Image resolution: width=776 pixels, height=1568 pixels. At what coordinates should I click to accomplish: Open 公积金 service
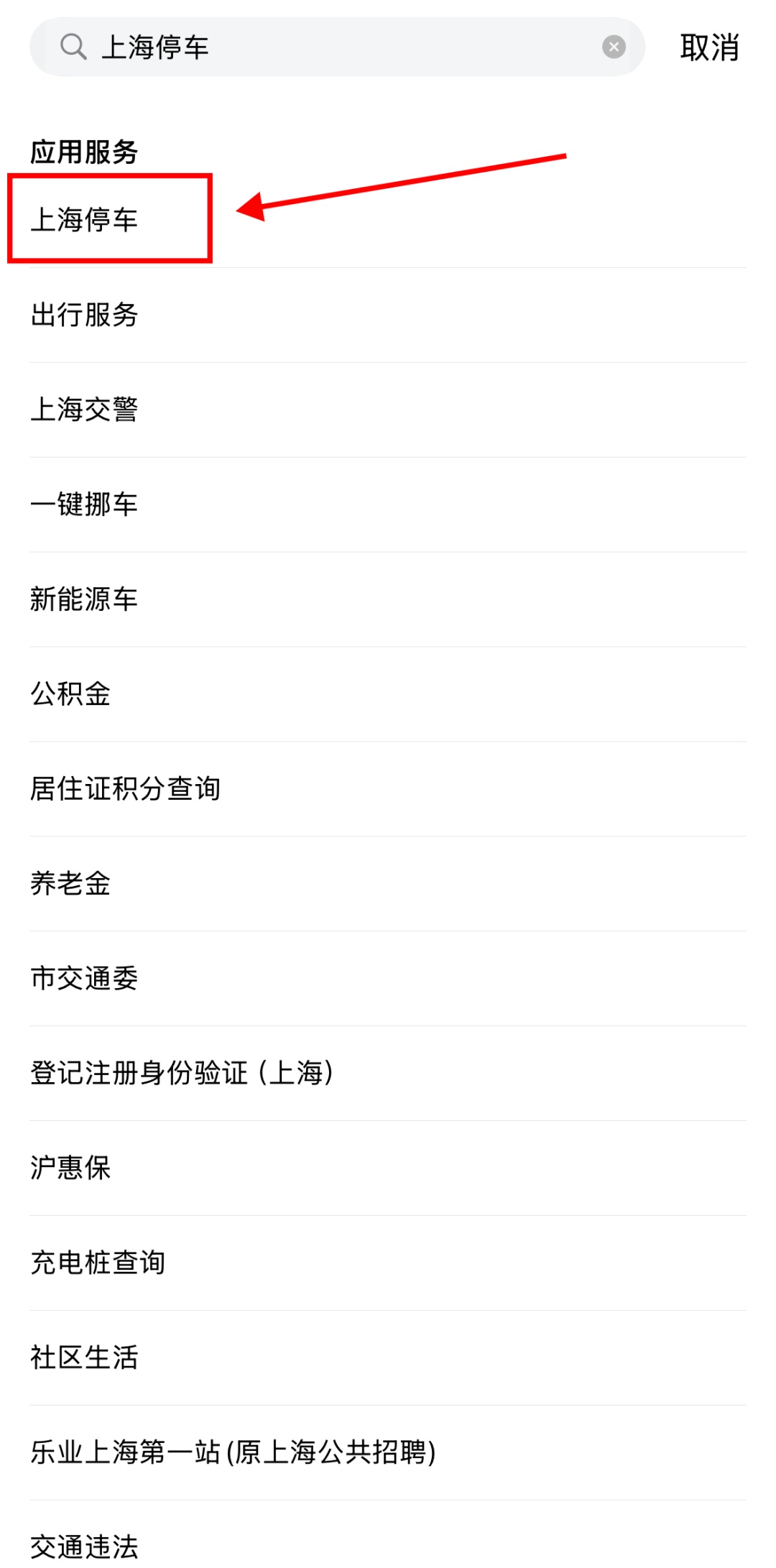pyautogui.click(x=71, y=694)
